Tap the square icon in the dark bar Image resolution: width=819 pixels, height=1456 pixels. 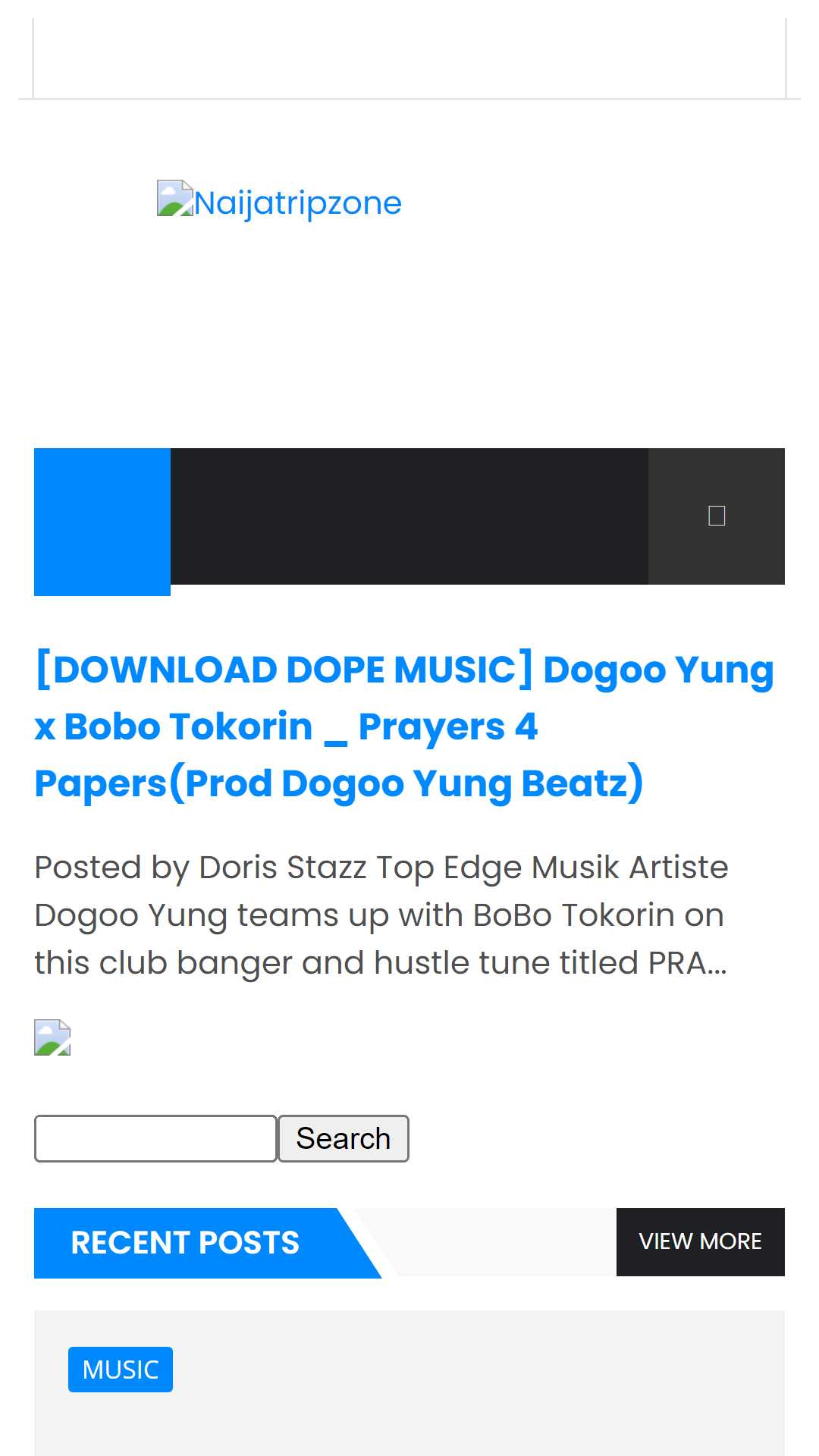717,516
